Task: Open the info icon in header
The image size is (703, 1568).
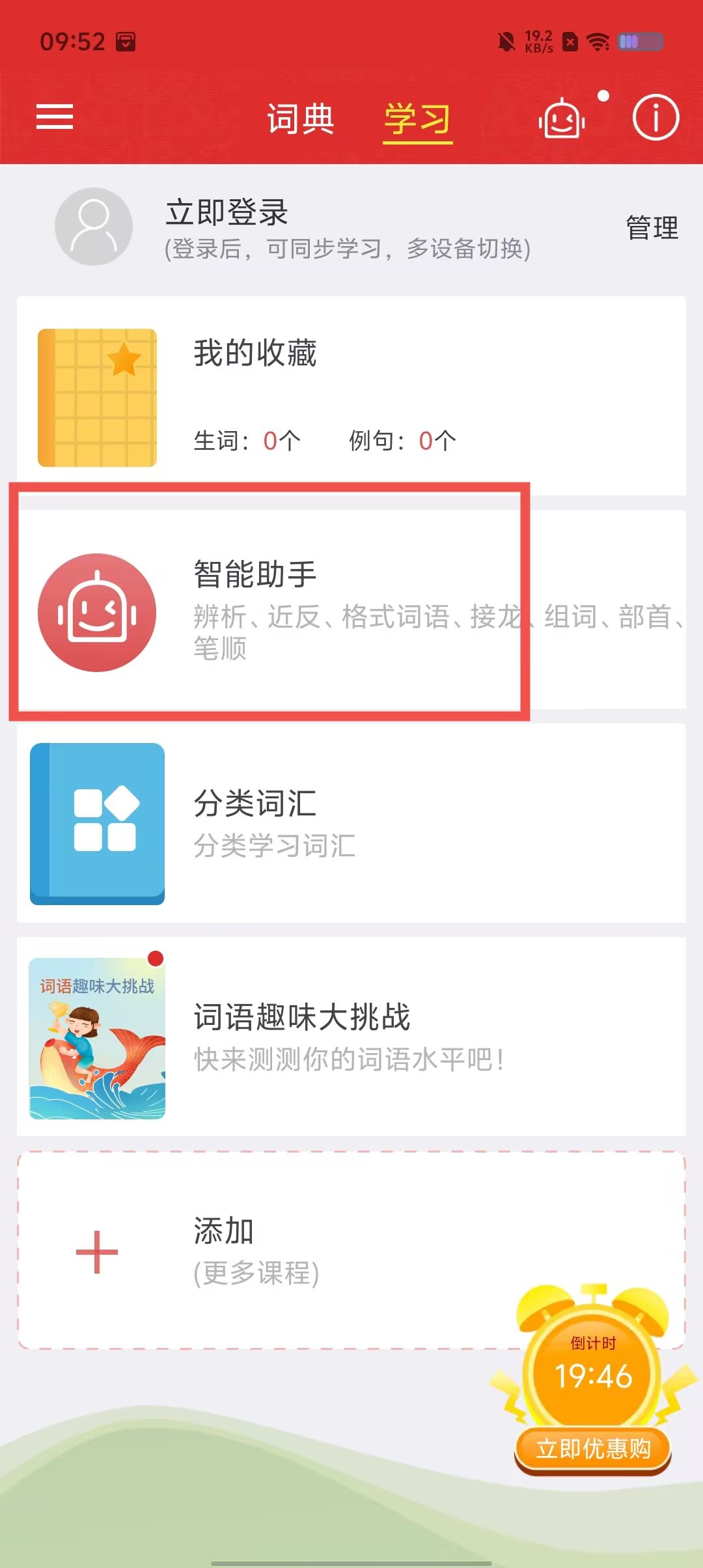Action: [x=655, y=118]
